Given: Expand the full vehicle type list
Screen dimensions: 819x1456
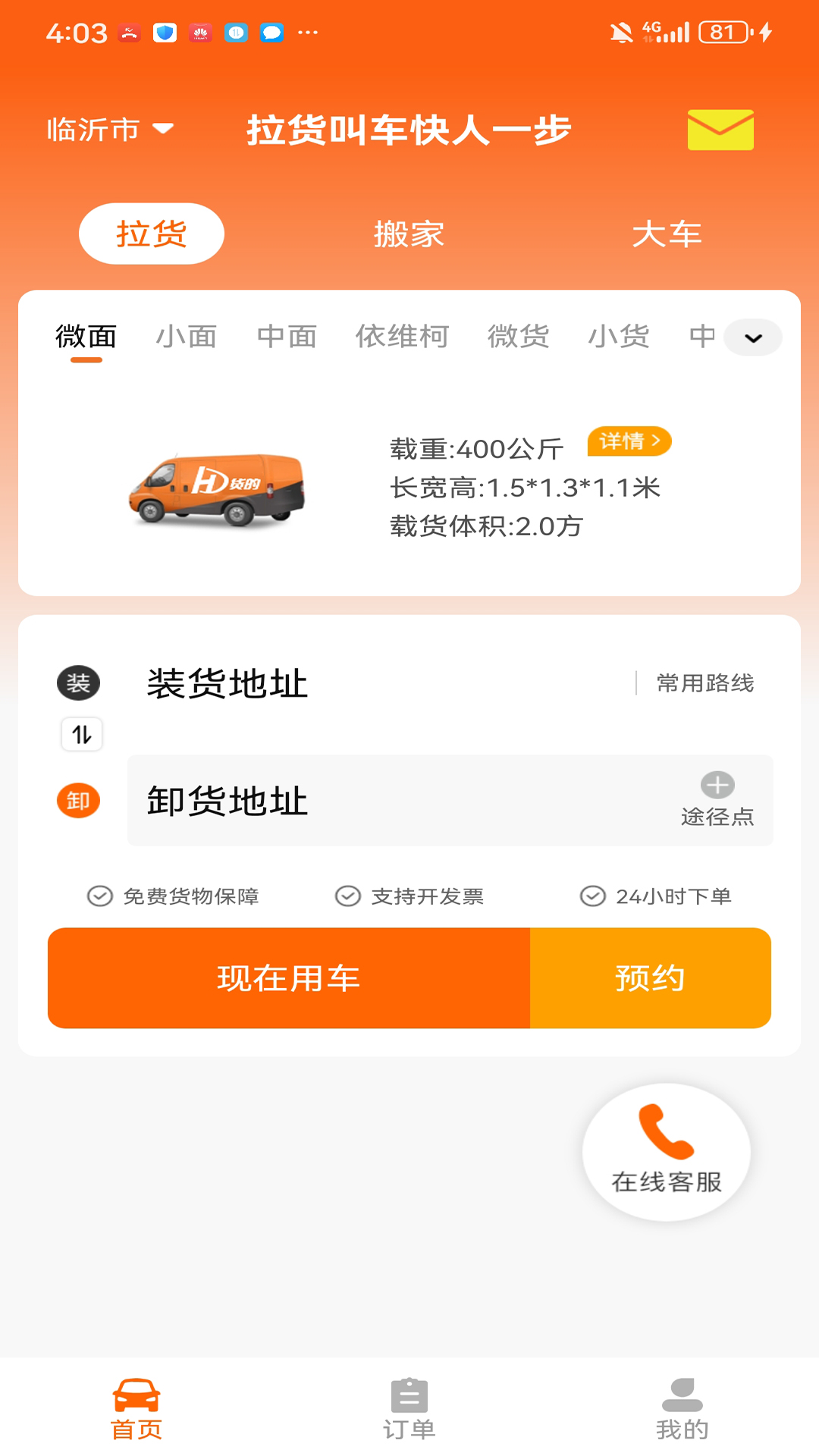Looking at the screenshot, I should [x=753, y=338].
